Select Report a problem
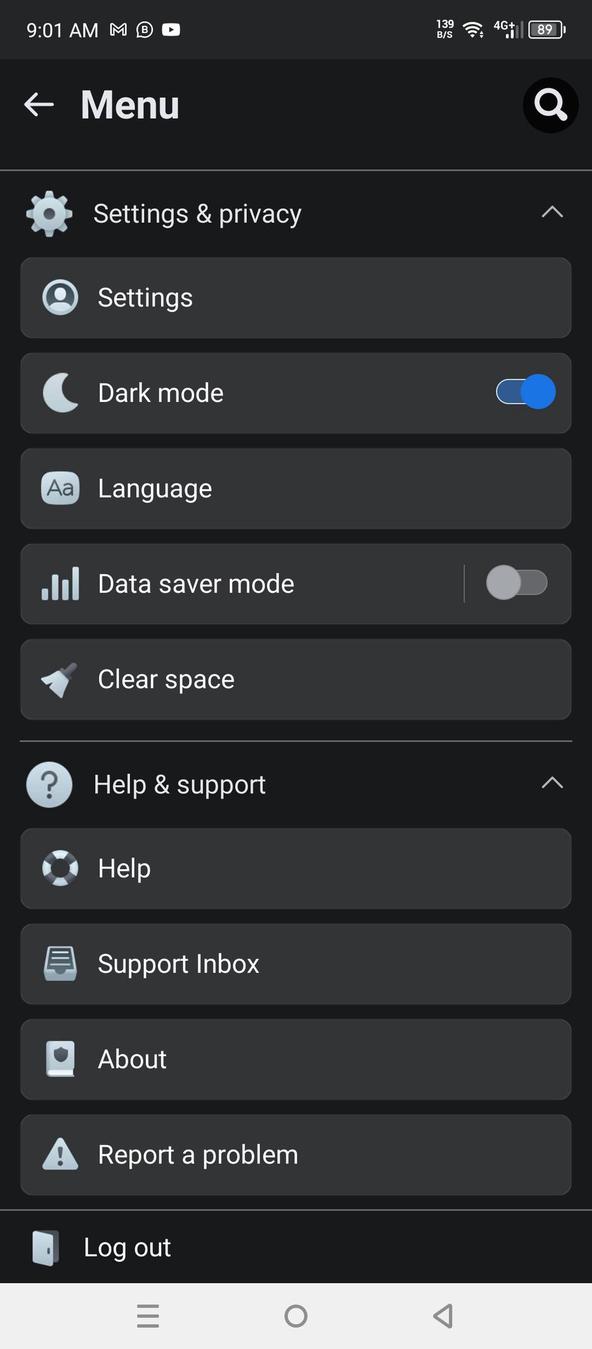 pyautogui.click(x=296, y=1155)
